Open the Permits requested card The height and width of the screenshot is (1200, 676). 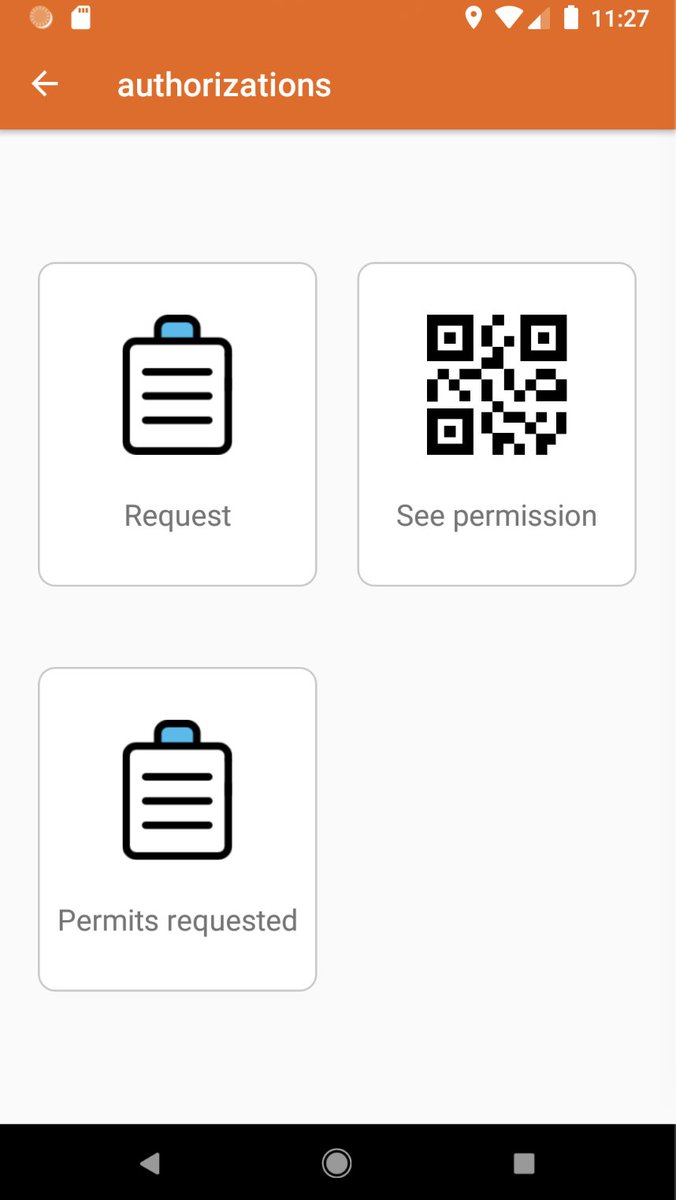(x=177, y=829)
